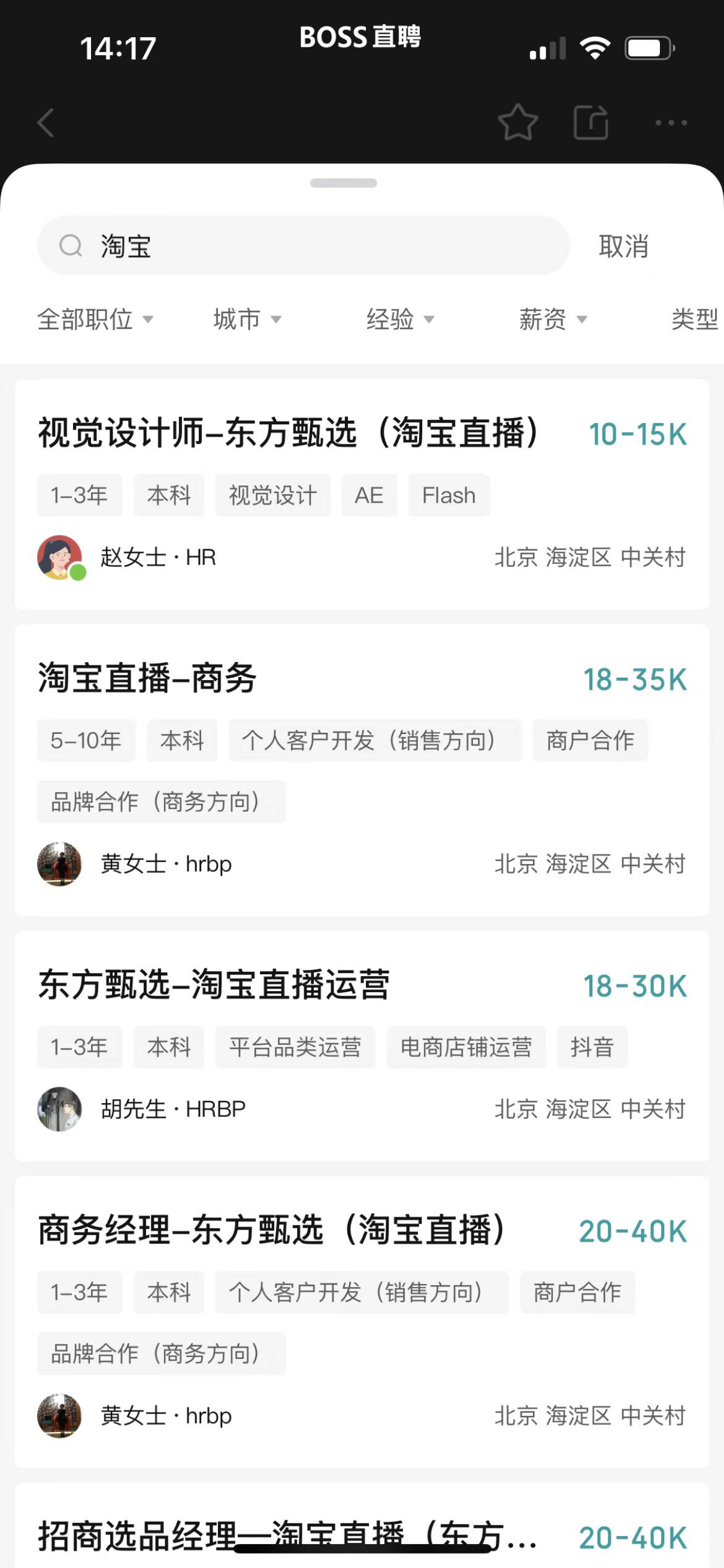724x1568 pixels.
Task: Share via the share icon
Action: point(591,122)
